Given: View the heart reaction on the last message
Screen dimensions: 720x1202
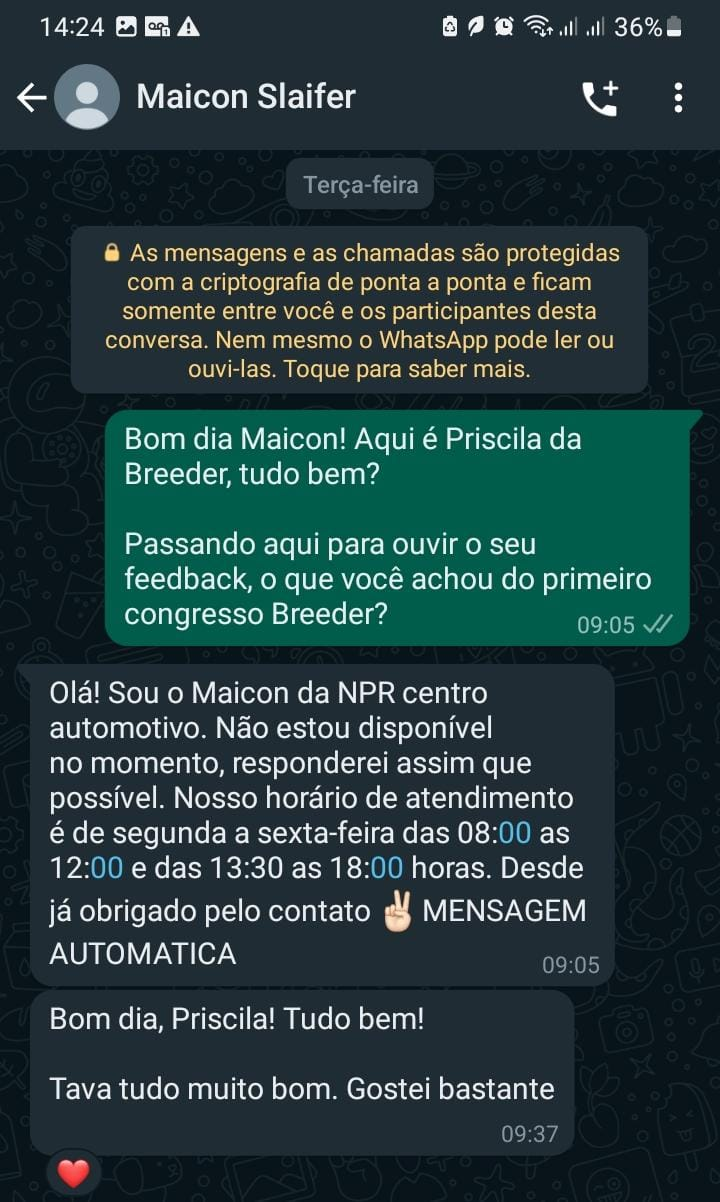Looking at the screenshot, I should pyautogui.click(x=74, y=1172).
